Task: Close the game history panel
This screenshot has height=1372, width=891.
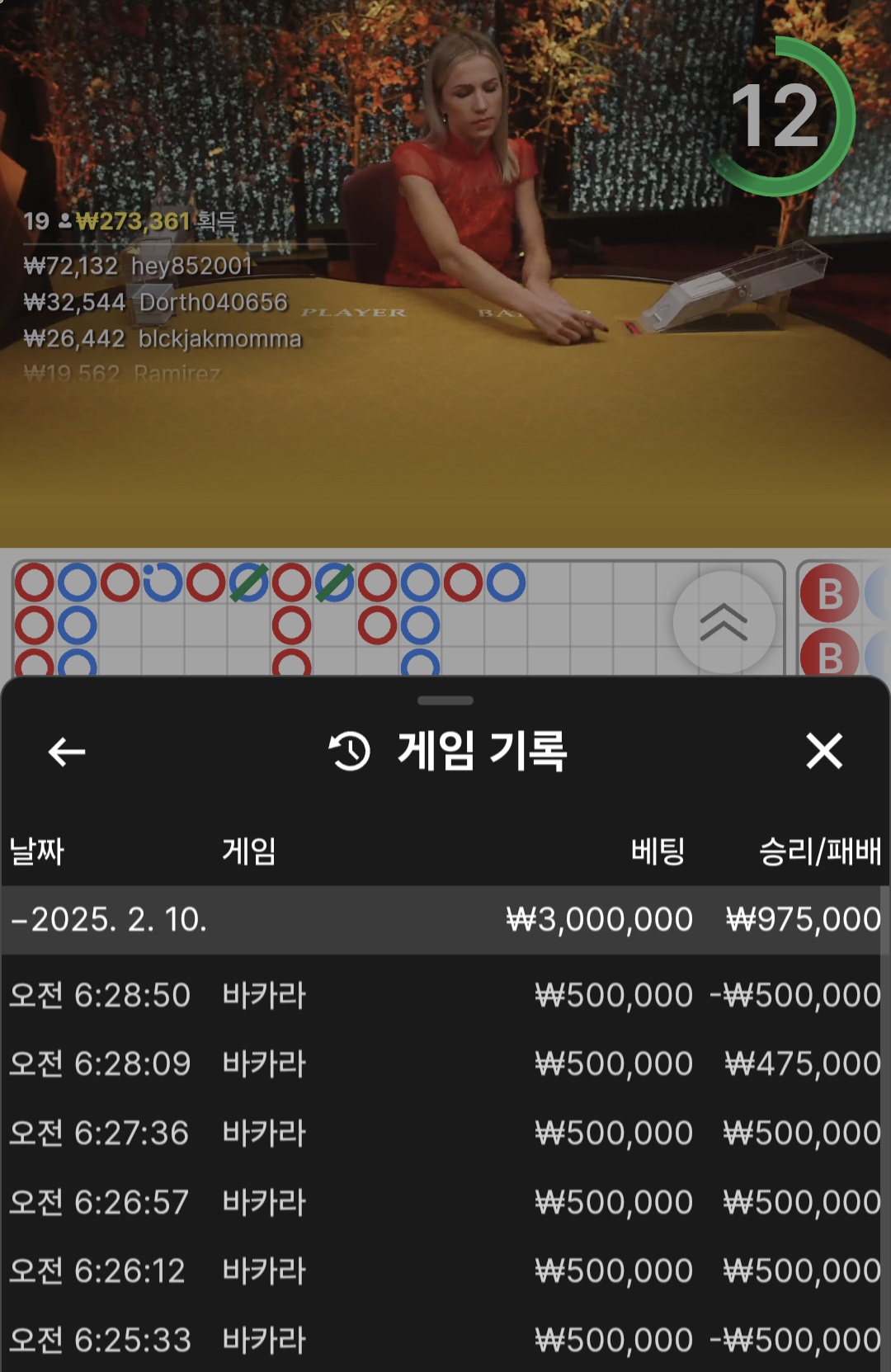Action: 823,752
